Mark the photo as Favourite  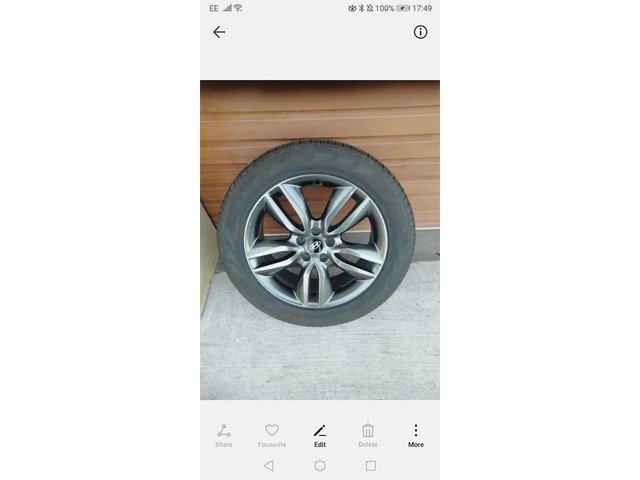[272, 434]
